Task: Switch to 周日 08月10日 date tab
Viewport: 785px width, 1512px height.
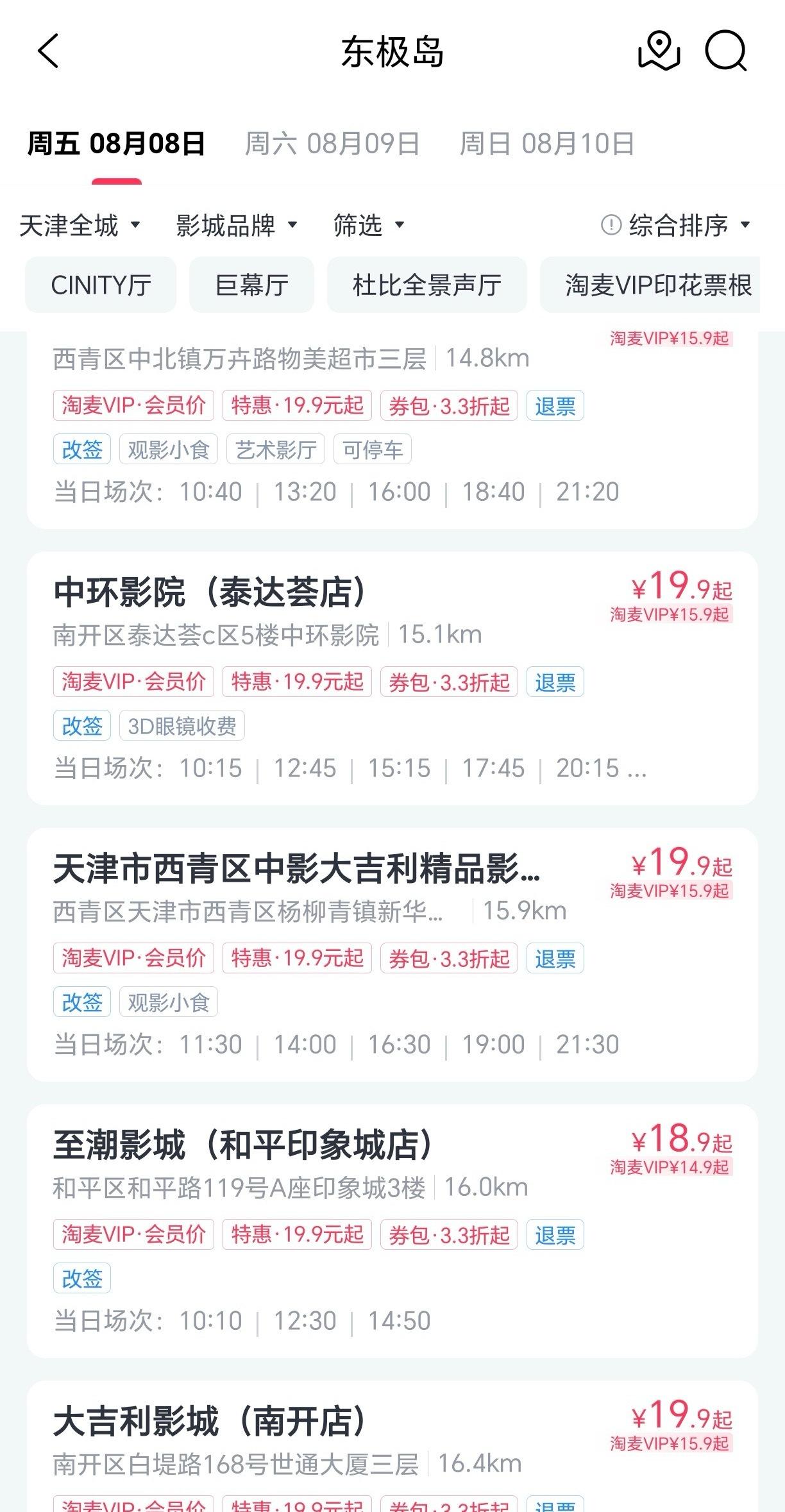Action: 547,144
